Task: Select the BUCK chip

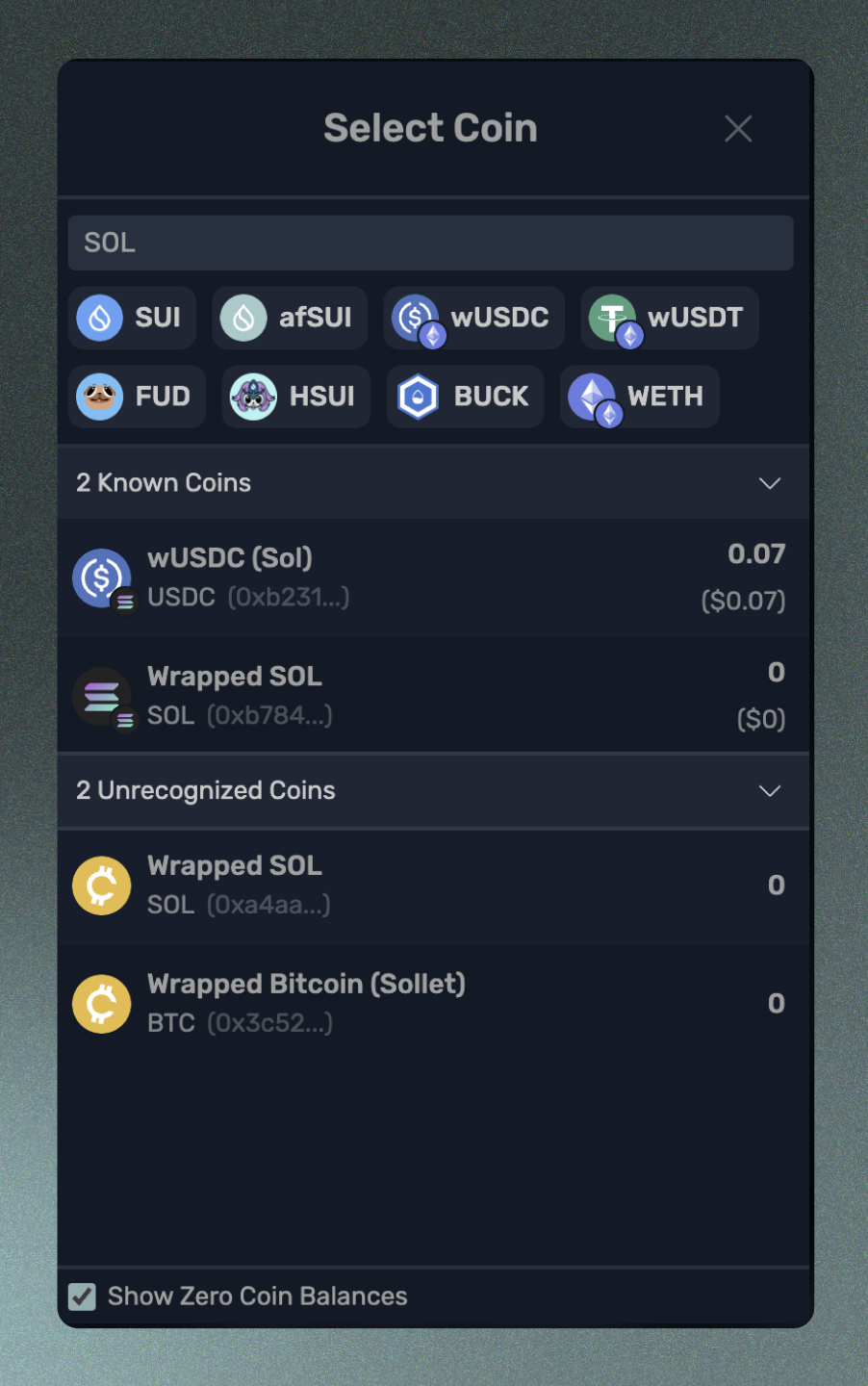Action: 465,397
